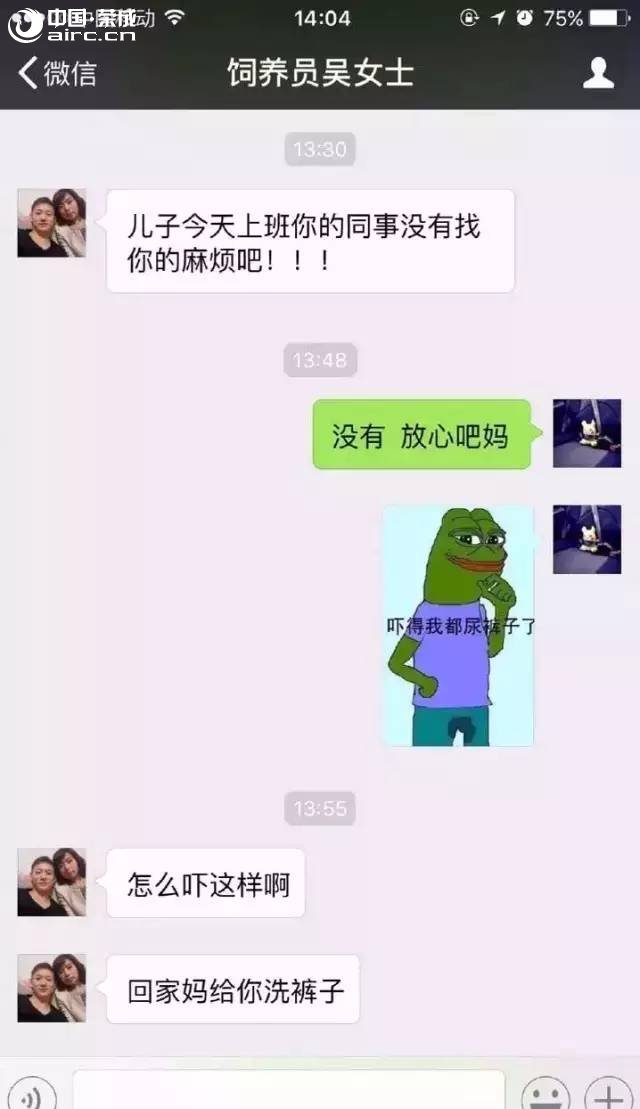Open chat details via the profile icon
This screenshot has width=640, height=1109.
[598, 73]
